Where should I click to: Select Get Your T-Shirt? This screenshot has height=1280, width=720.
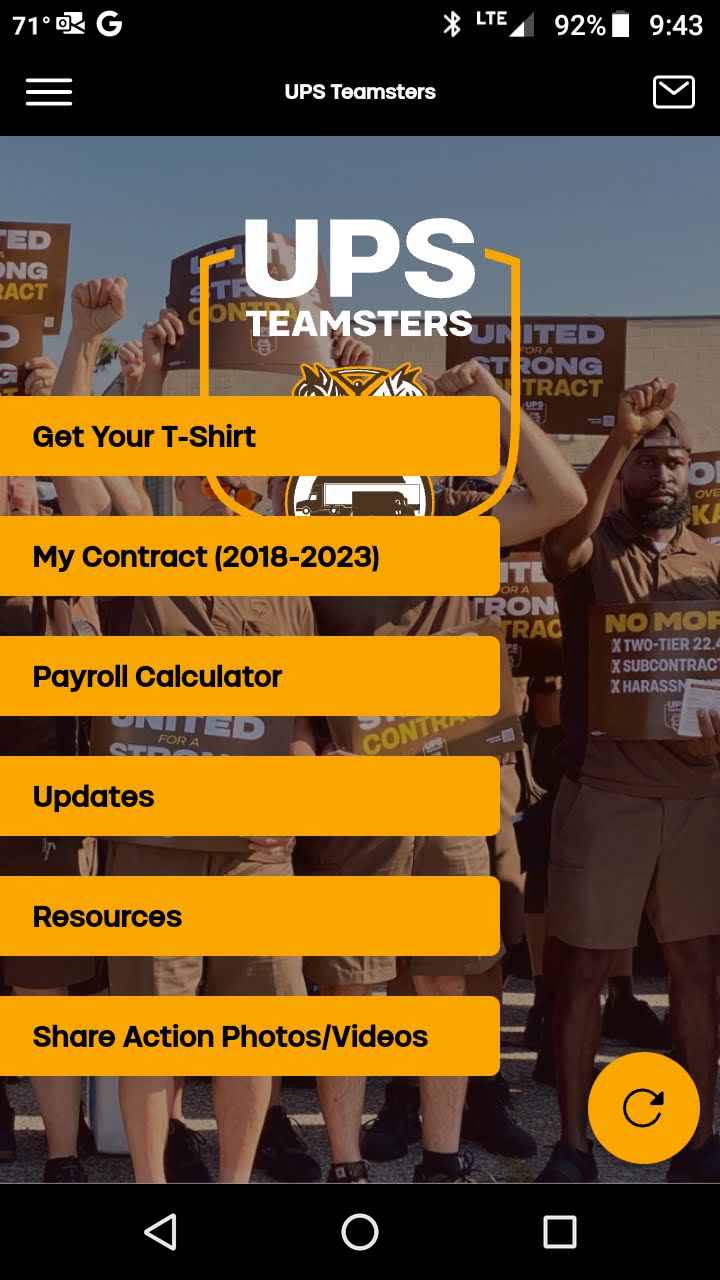[x=250, y=436]
